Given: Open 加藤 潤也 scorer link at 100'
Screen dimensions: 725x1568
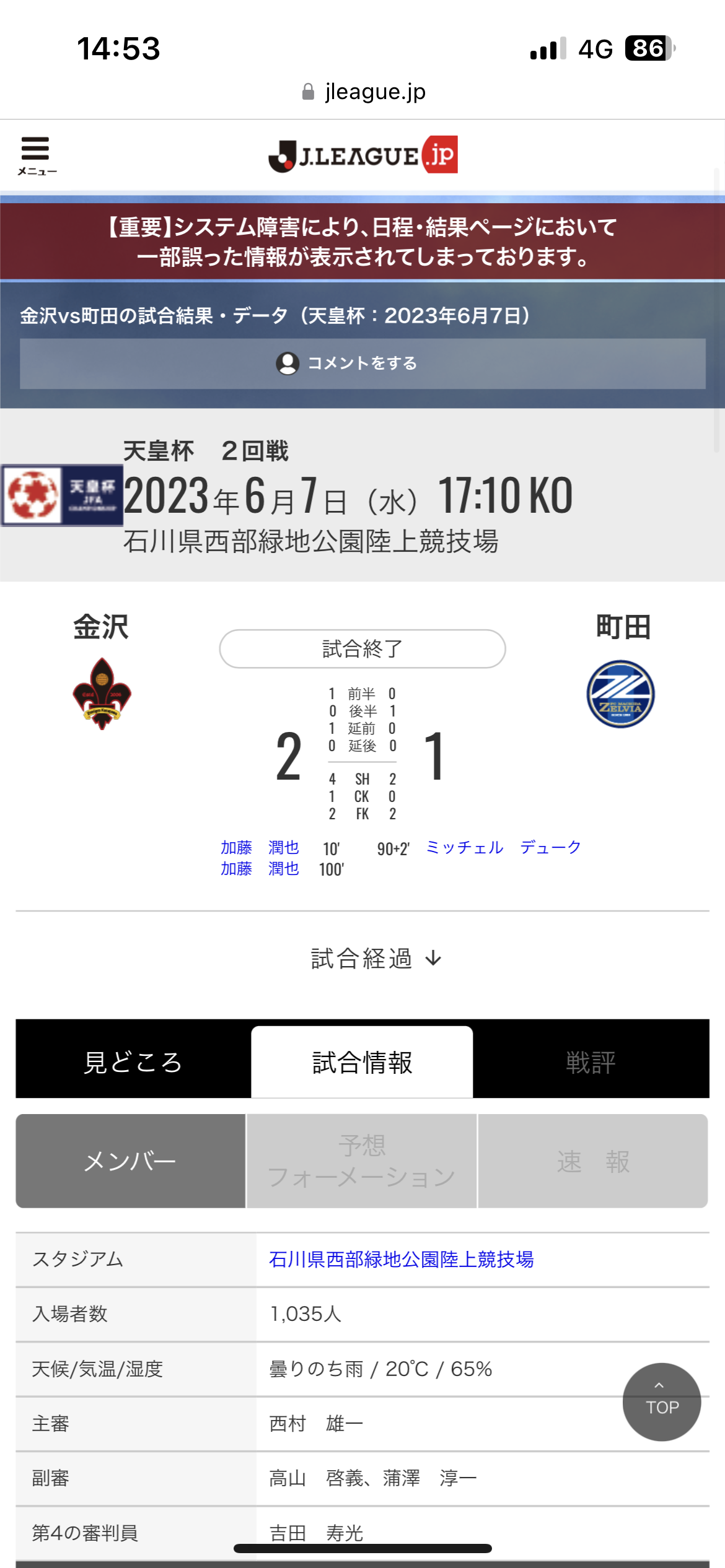Looking at the screenshot, I should point(260,869).
